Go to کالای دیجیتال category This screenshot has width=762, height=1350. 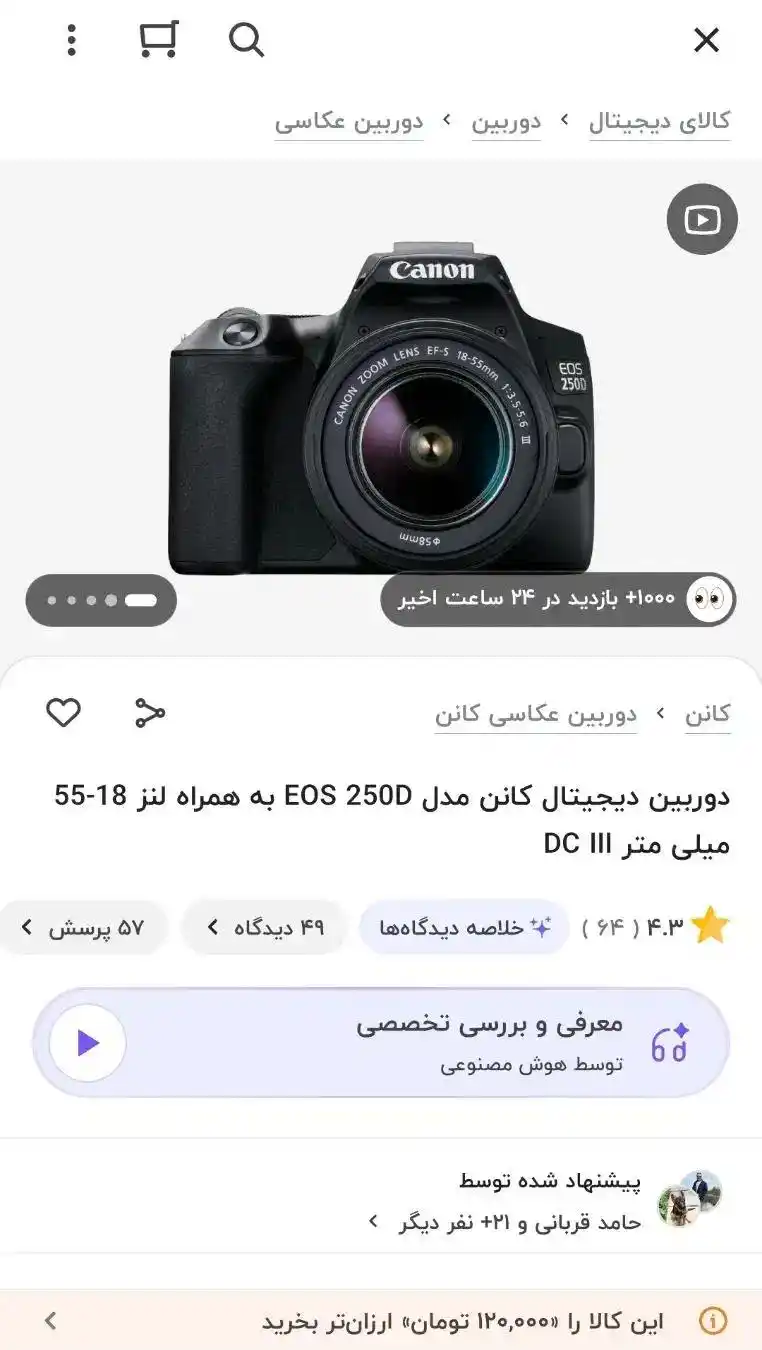pyautogui.click(x=659, y=121)
